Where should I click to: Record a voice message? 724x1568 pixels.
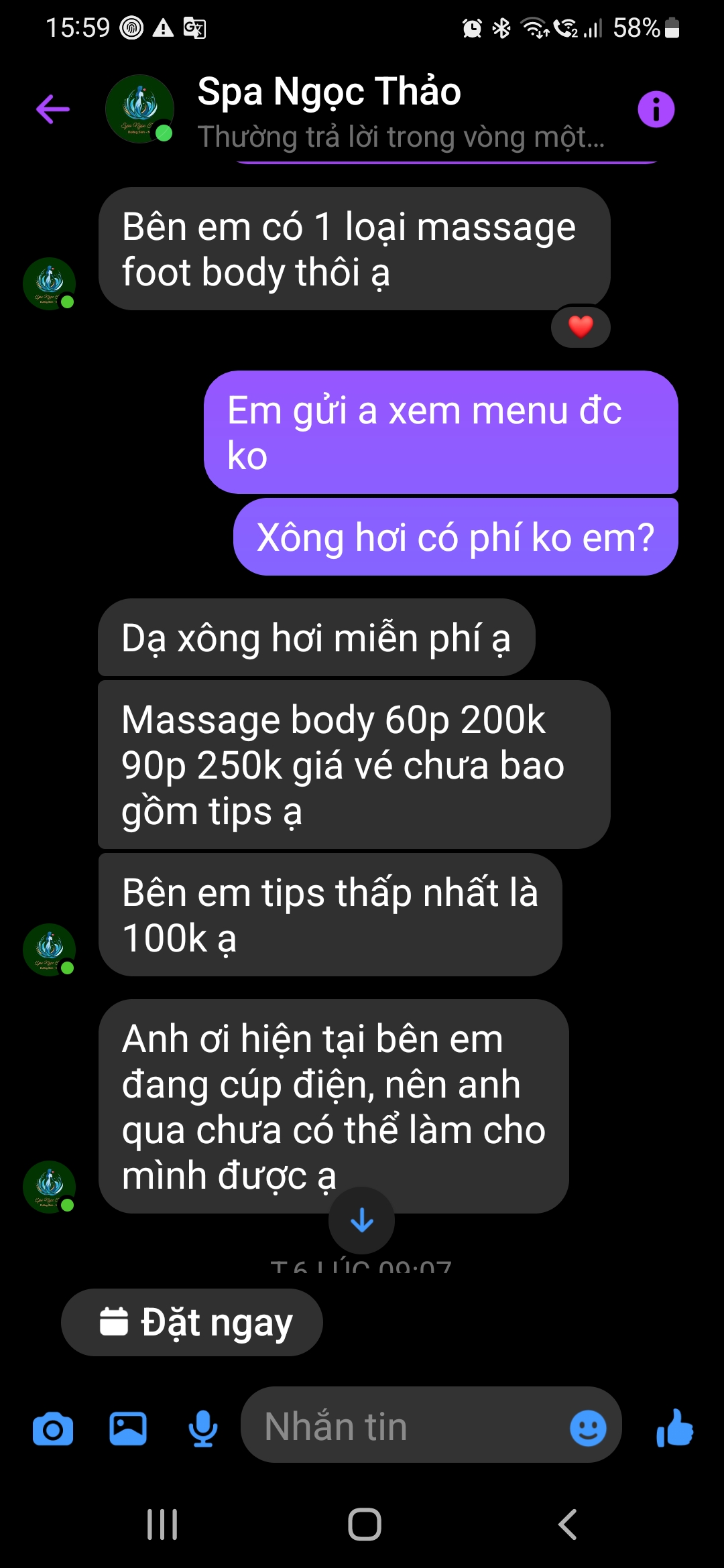tap(202, 1429)
